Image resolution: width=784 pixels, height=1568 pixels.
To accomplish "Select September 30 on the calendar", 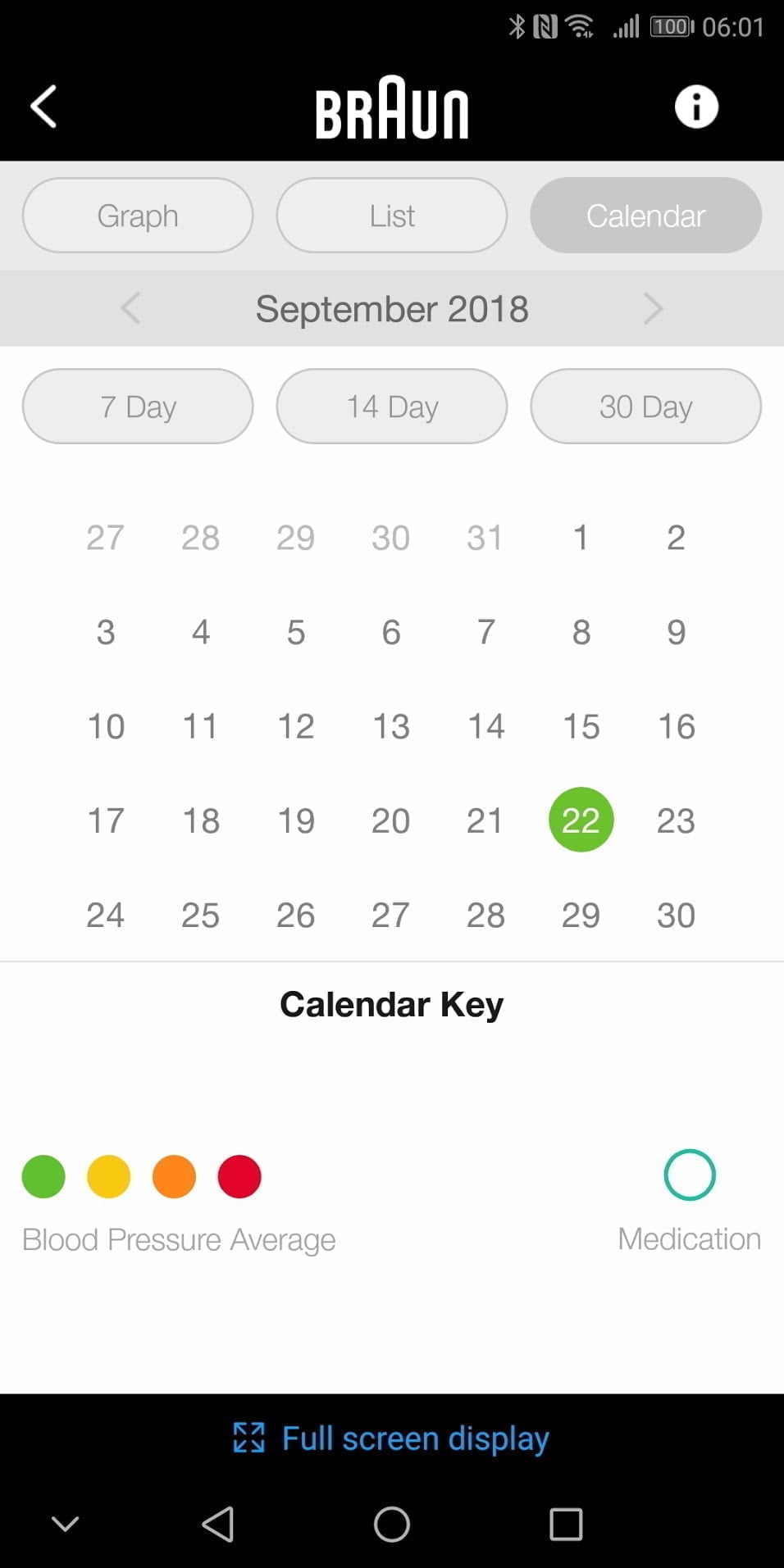I will pyautogui.click(x=676, y=915).
